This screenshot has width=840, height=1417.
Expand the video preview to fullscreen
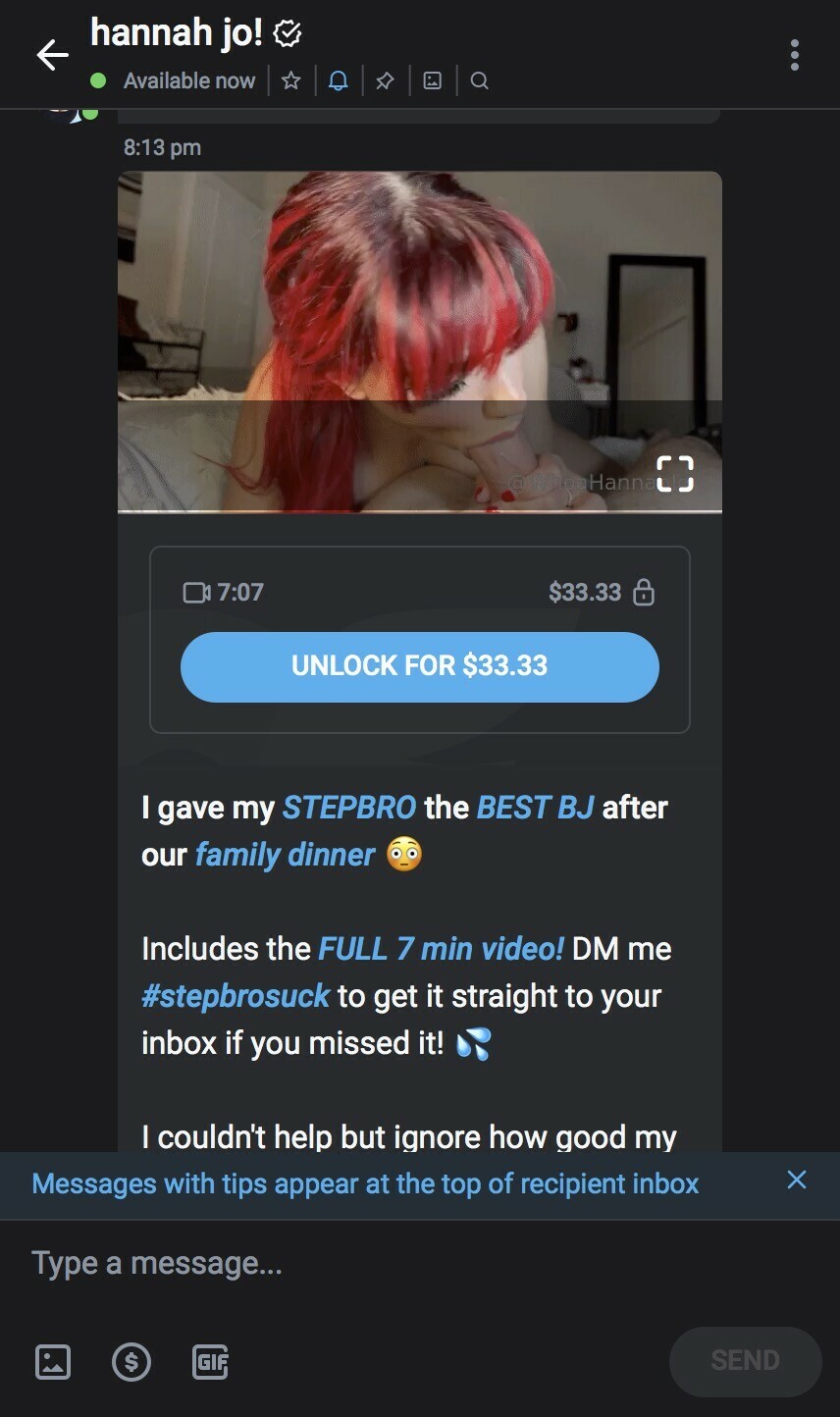(674, 474)
